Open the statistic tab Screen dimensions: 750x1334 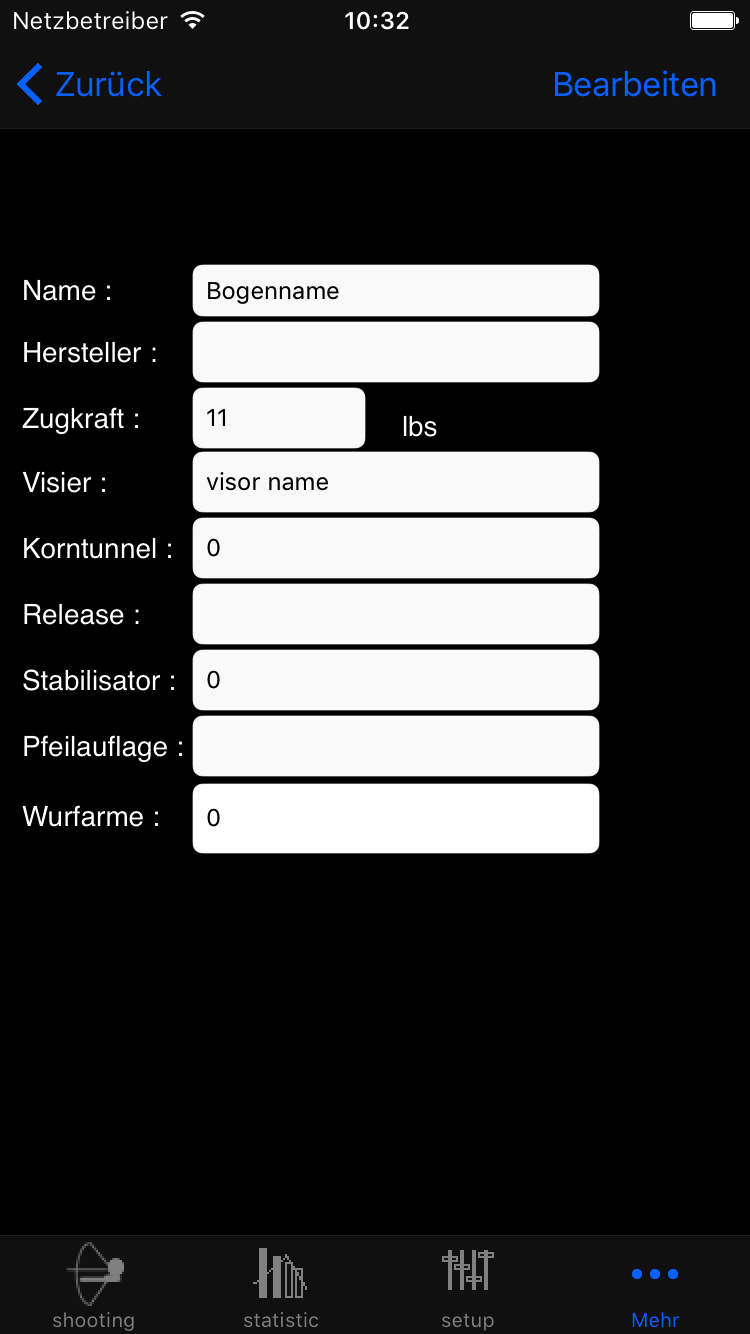coord(281,1286)
